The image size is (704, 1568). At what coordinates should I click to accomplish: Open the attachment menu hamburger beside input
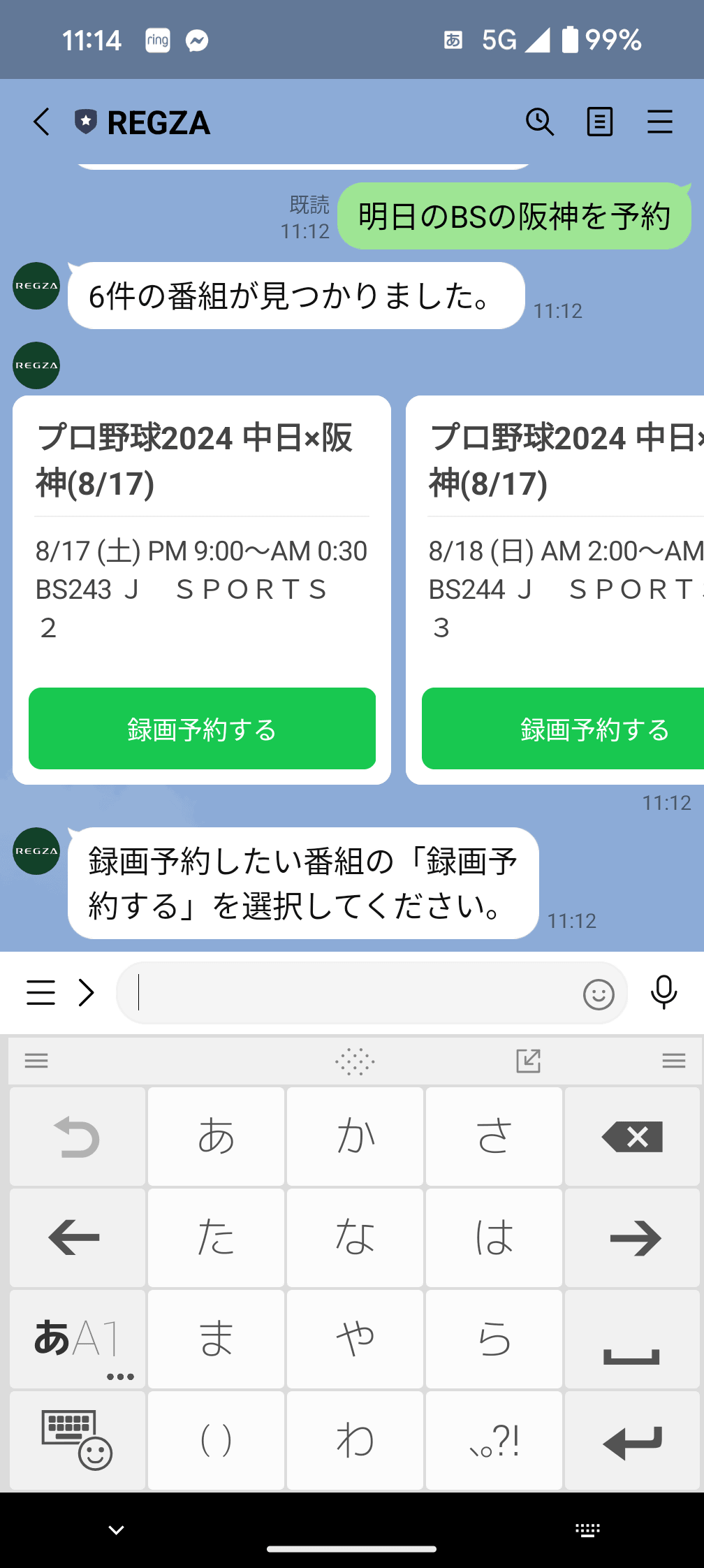pos(40,993)
